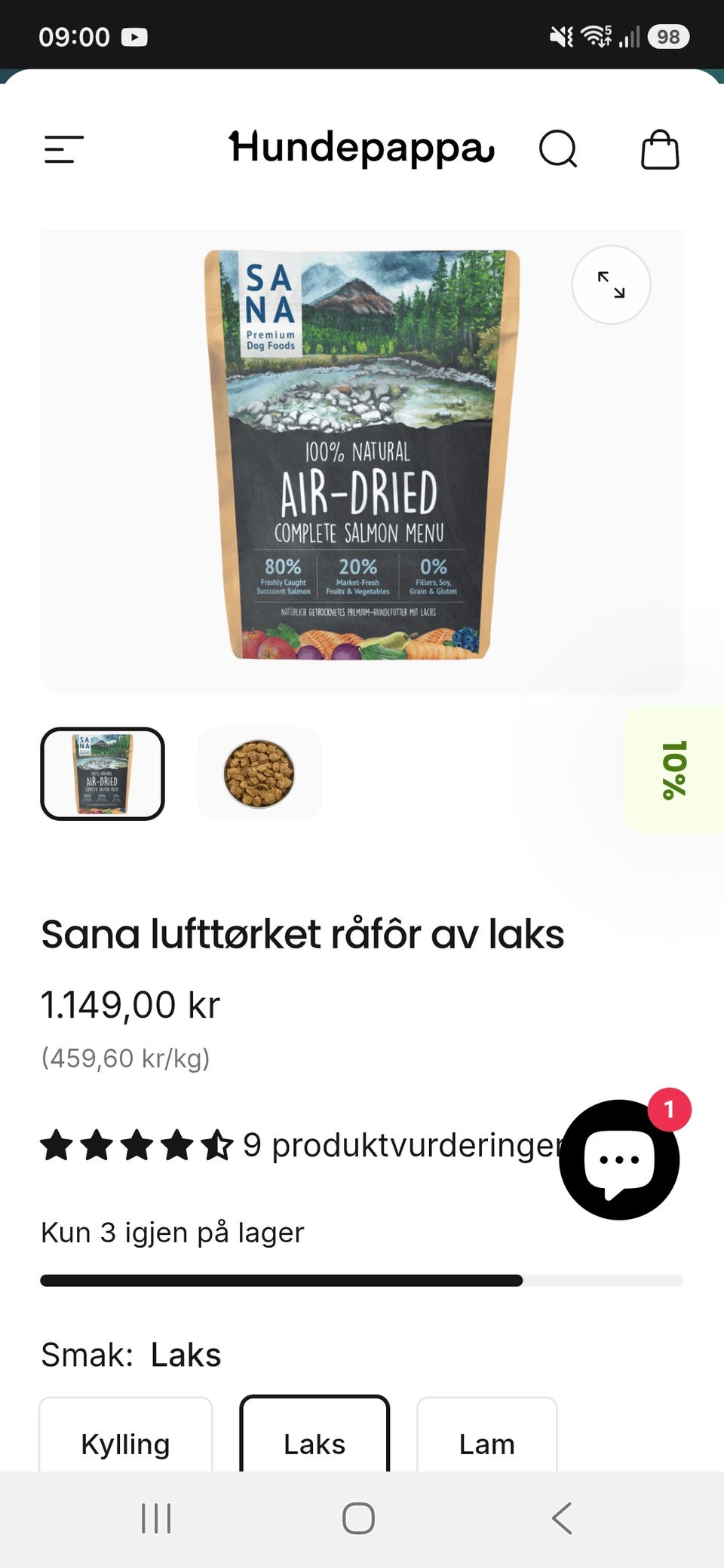Screen dimensions: 724x1568
Task: Select the bag packaging thumbnail
Action: [x=103, y=773]
